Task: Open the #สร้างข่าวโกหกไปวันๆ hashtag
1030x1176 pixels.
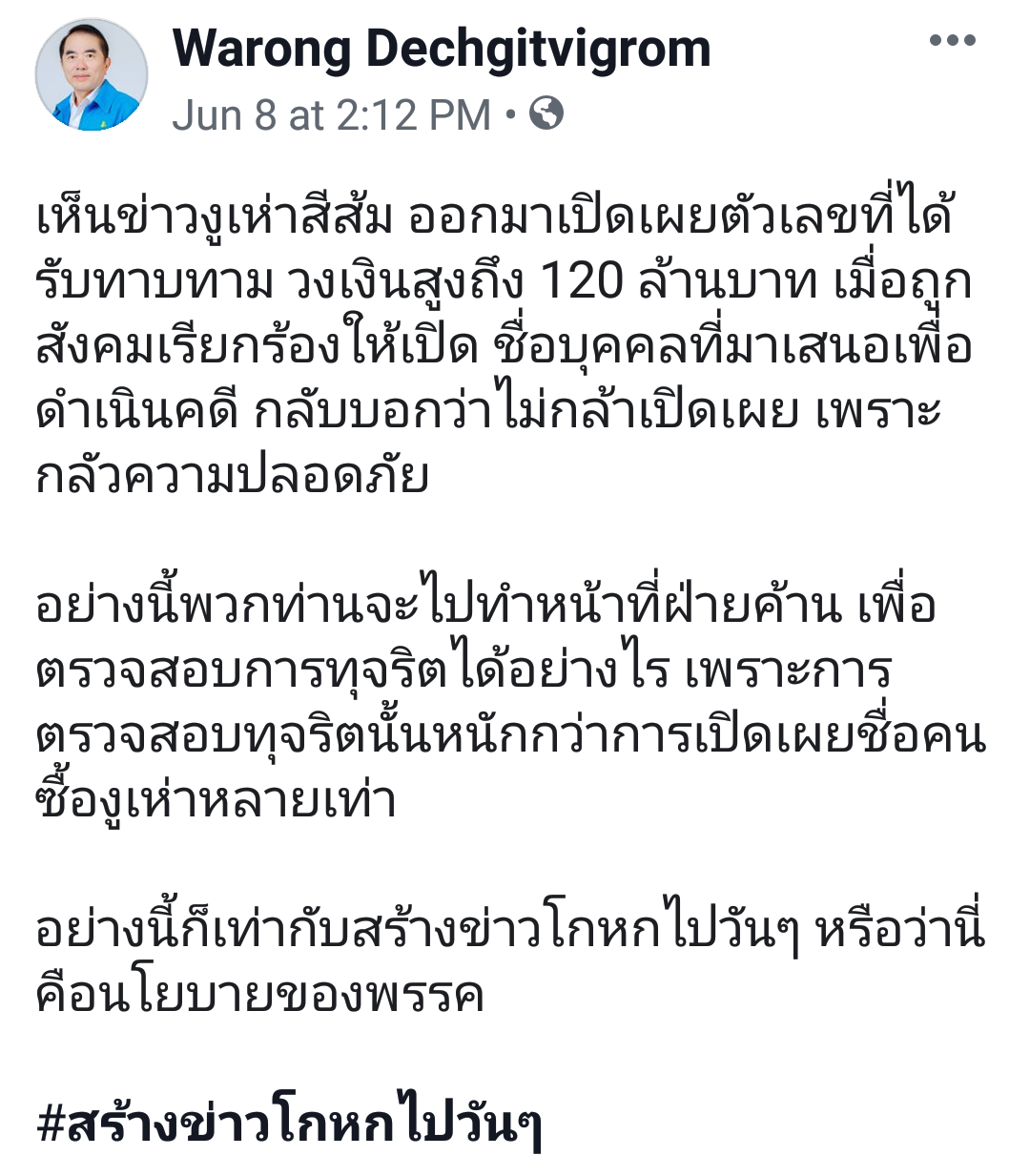Action: coord(289,1124)
